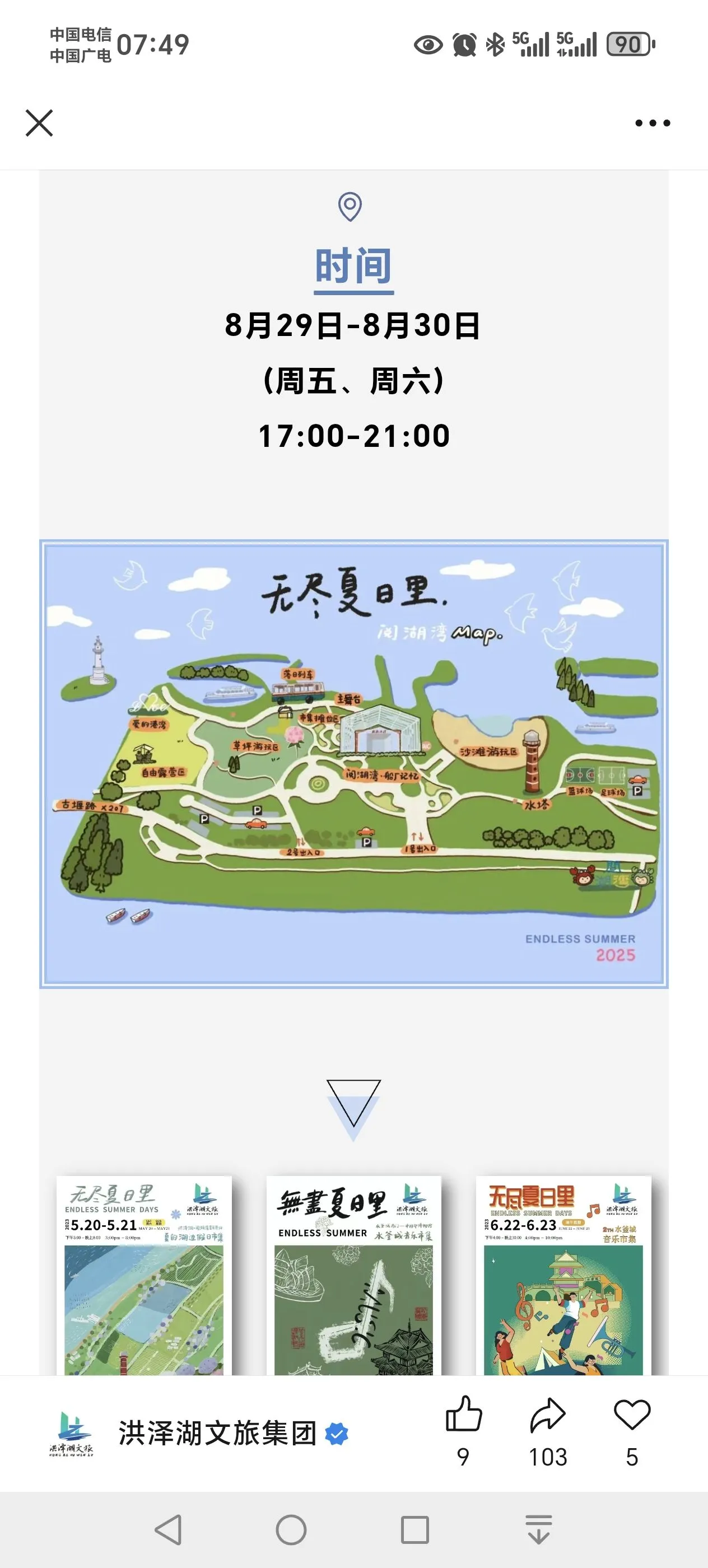The image size is (708, 1568).
Task: Open the 阅湖湾 map image
Action: (353, 763)
